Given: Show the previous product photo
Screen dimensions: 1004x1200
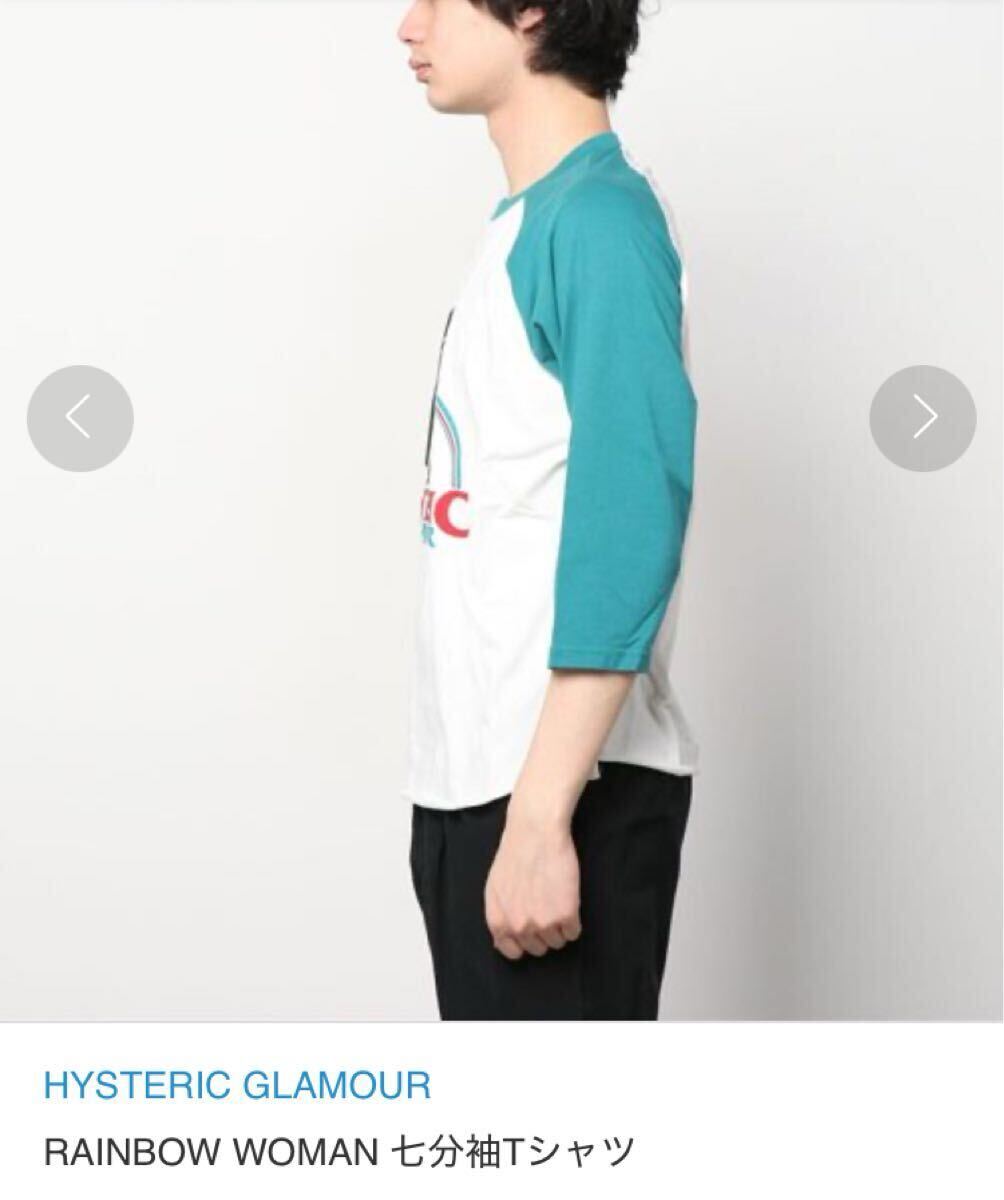Looking at the screenshot, I should click(x=80, y=419).
